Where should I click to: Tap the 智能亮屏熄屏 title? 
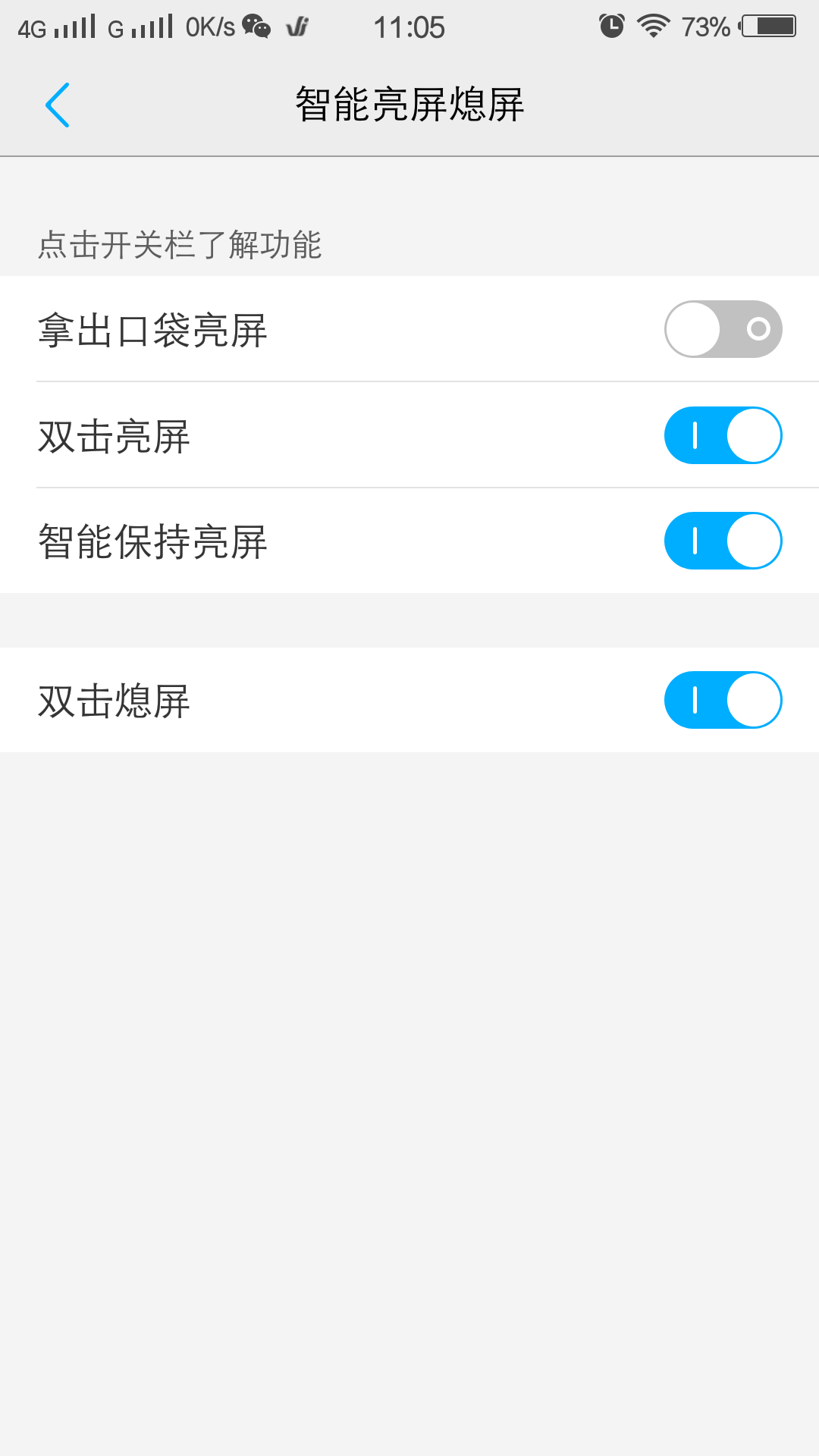(409, 105)
